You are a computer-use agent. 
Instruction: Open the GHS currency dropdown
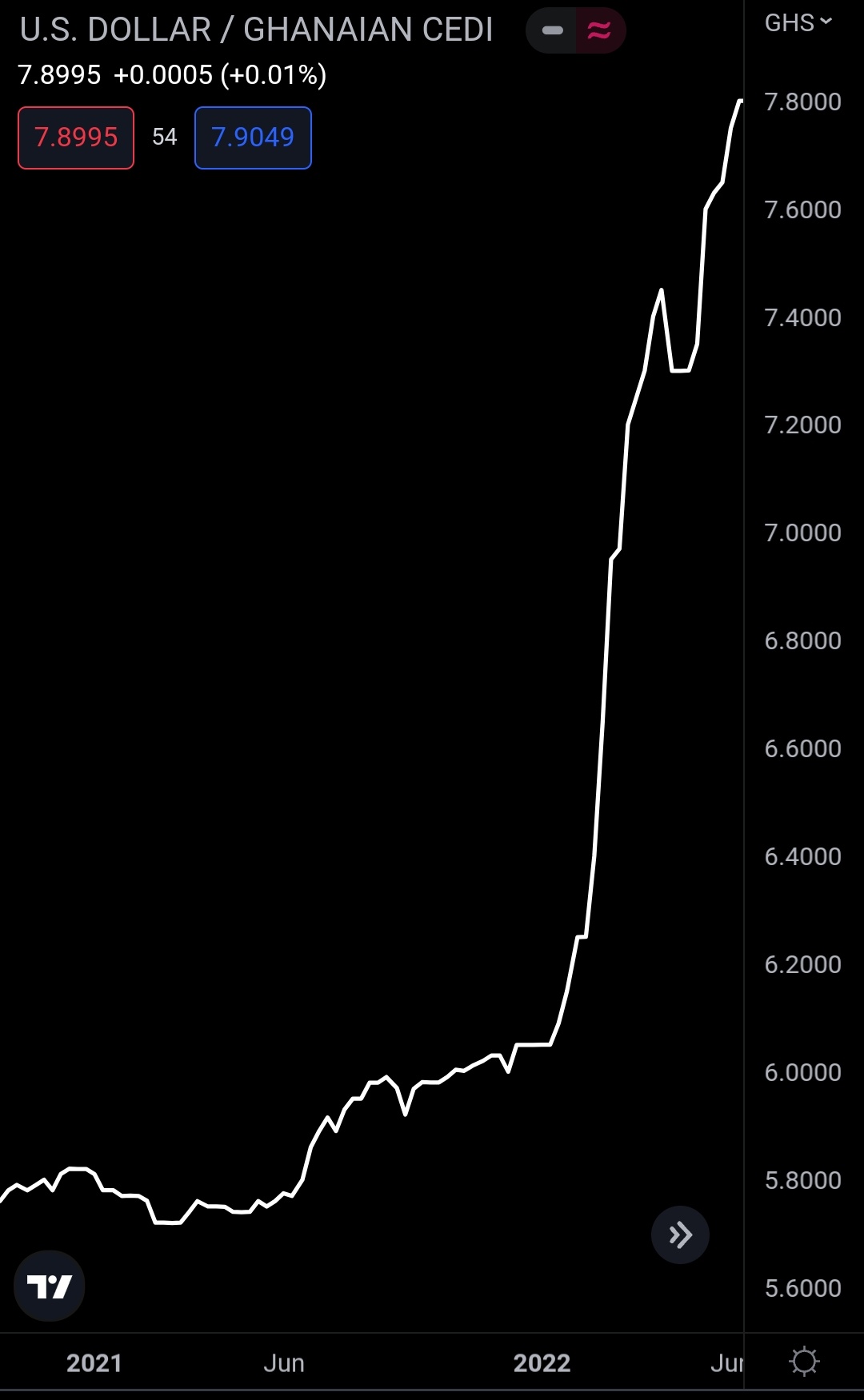[x=798, y=23]
